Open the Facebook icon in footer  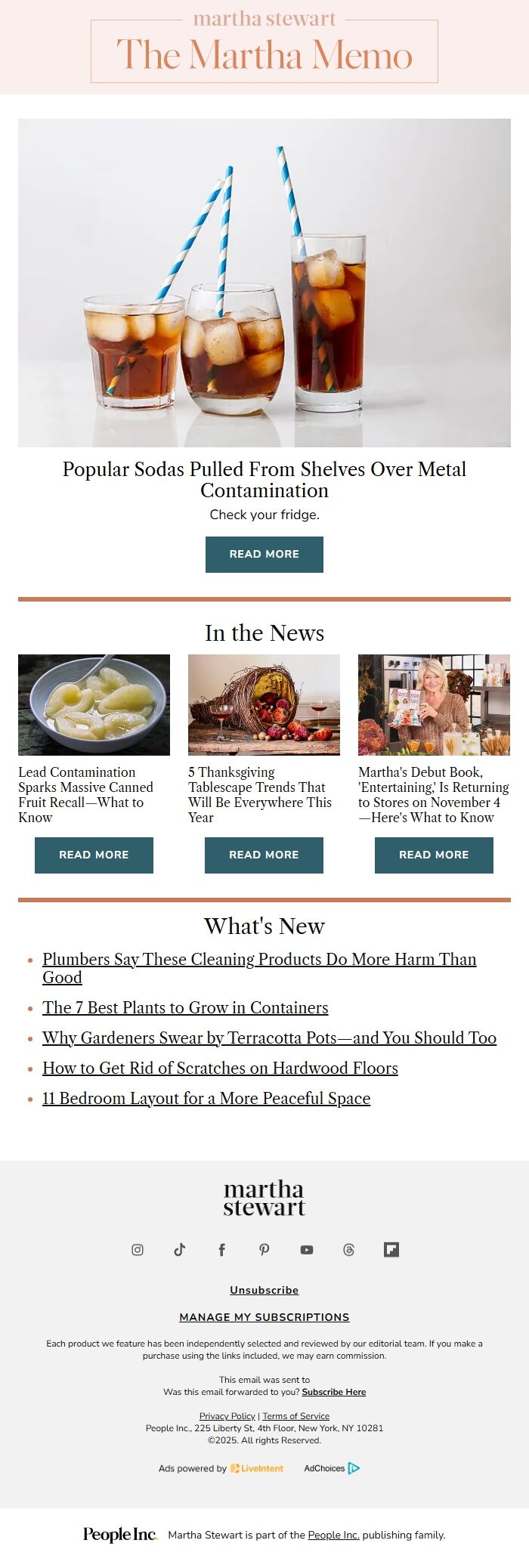pos(222,1249)
